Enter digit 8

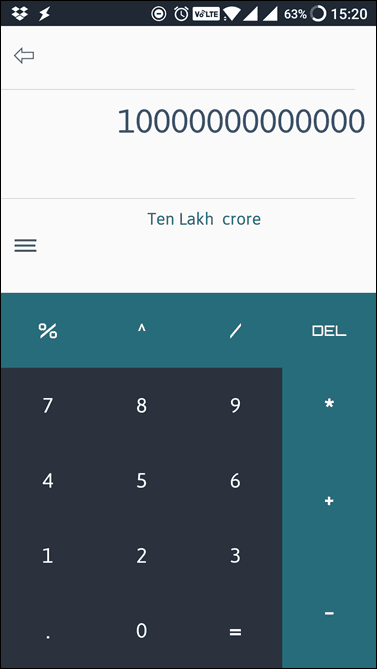(142, 405)
